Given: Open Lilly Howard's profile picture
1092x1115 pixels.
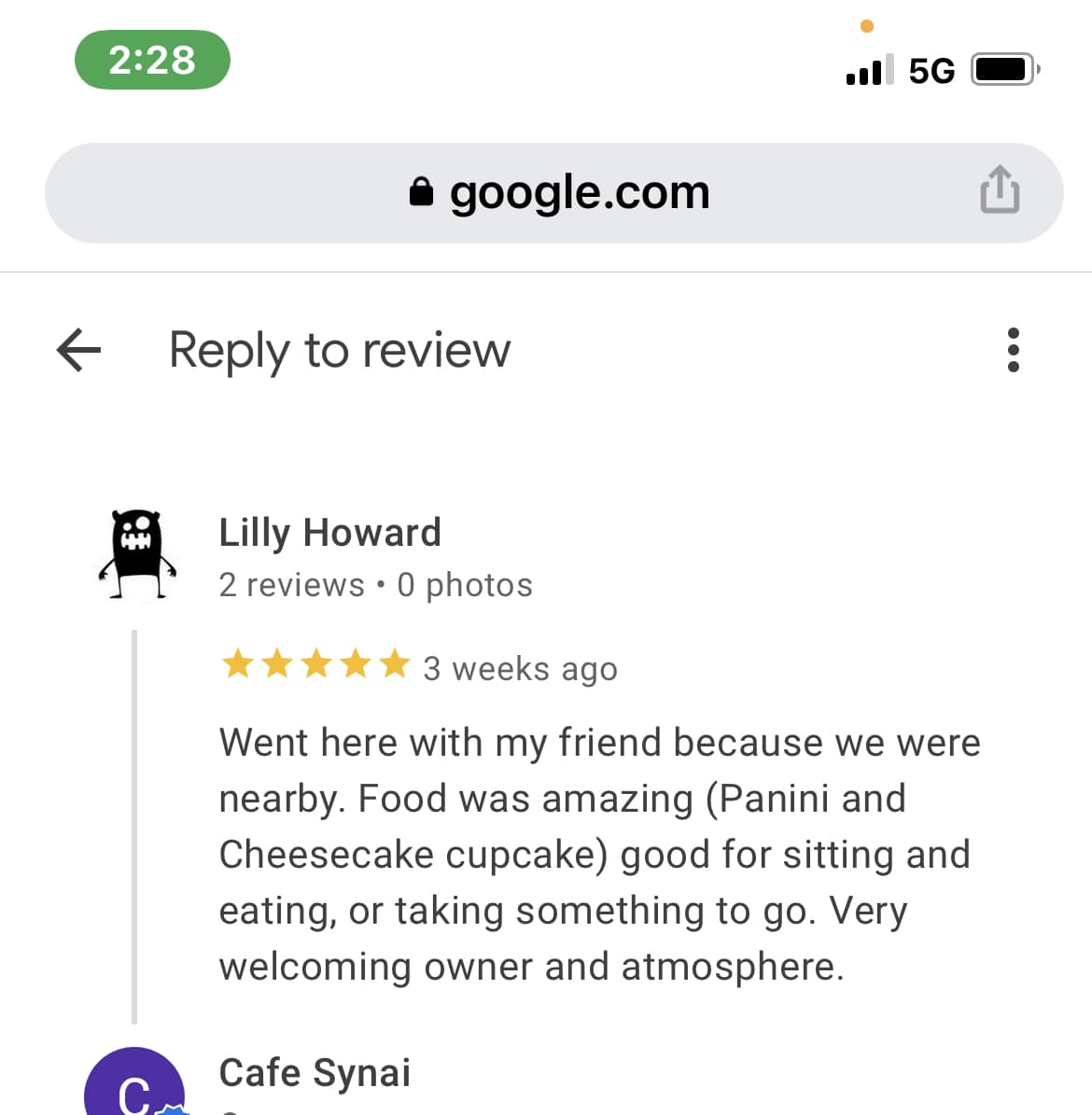Looking at the screenshot, I should [138, 554].
